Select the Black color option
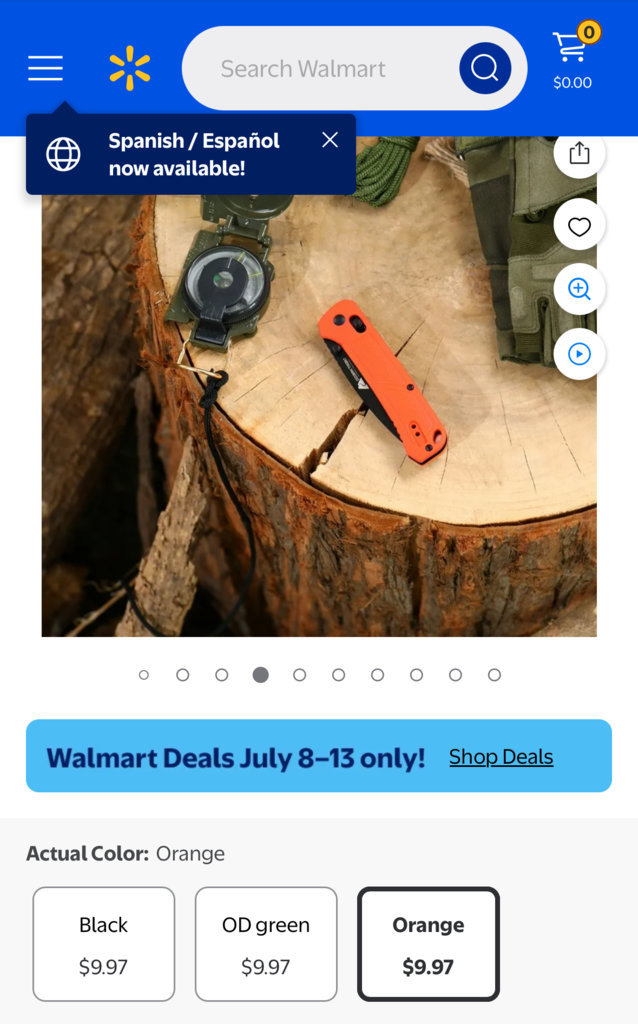638x1024 pixels. [104, 944]
